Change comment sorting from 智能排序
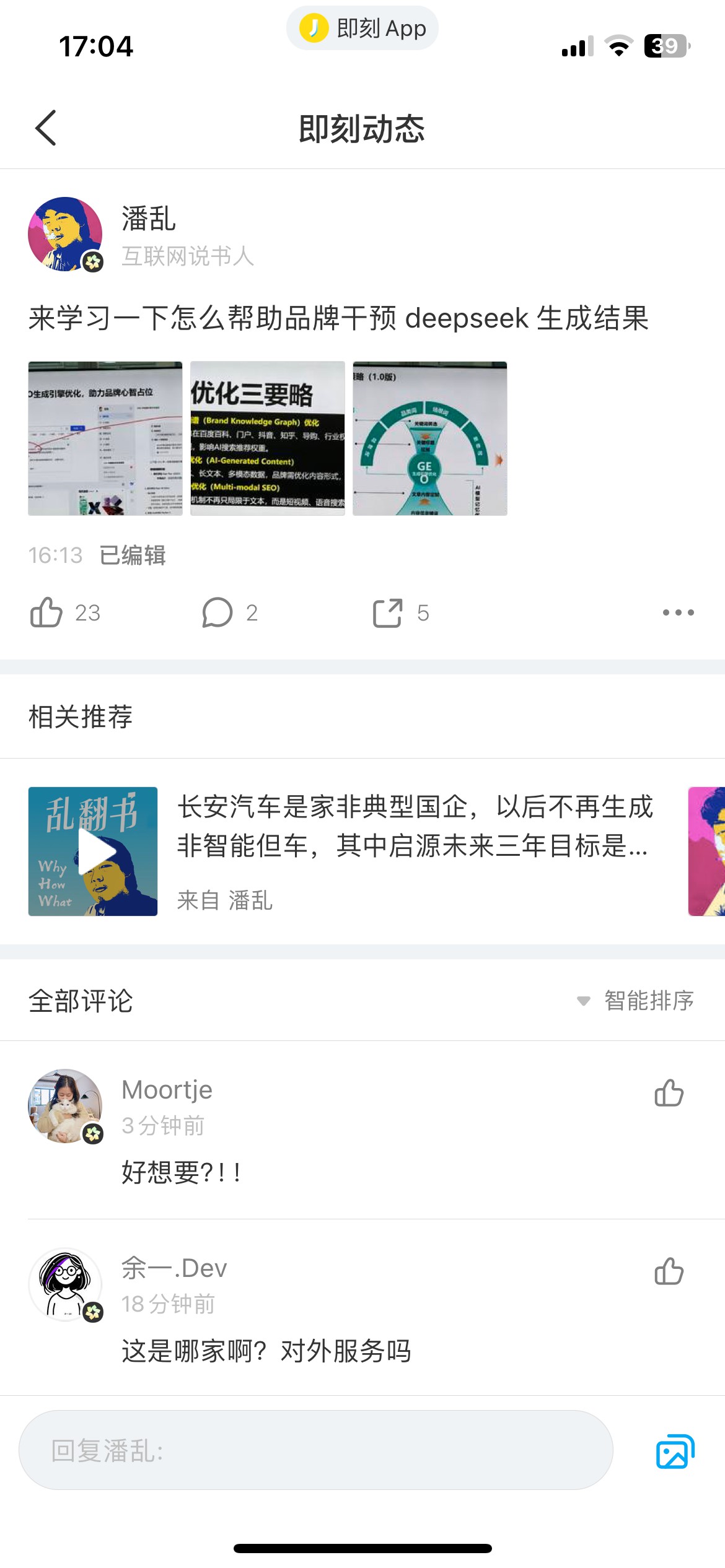725x1568 pixels. point(637,1001)
